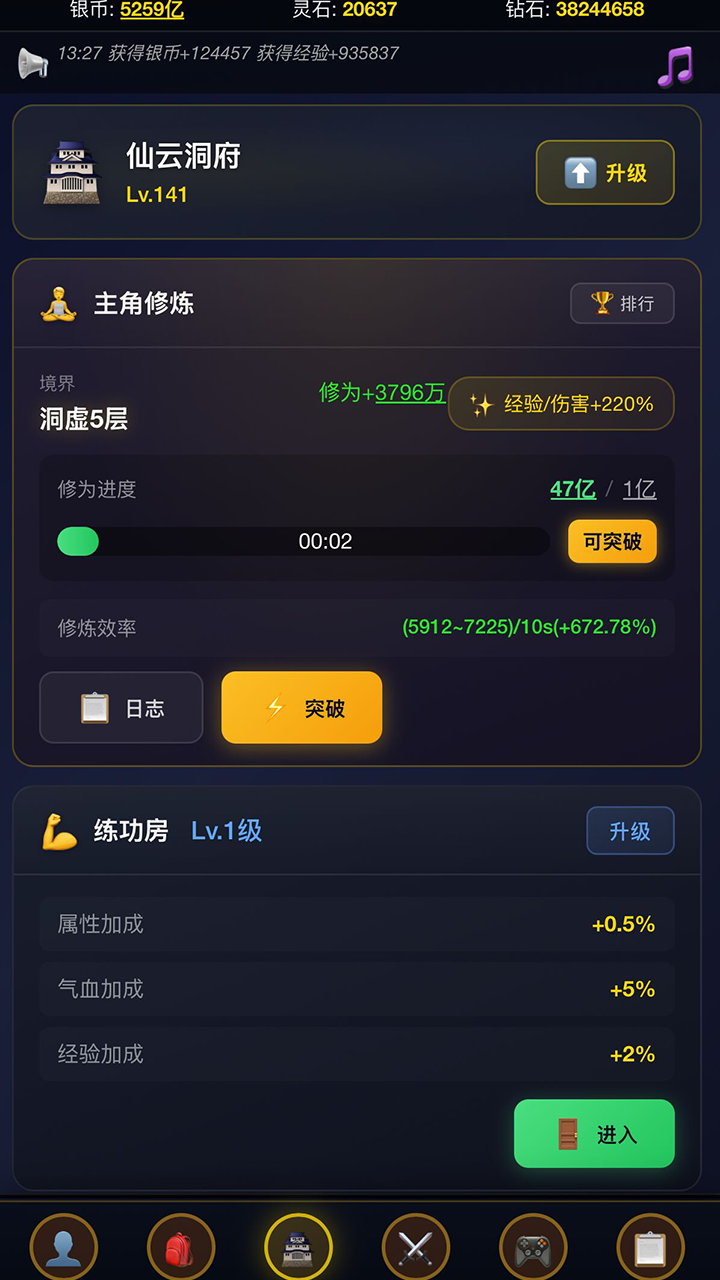
Task: Go to the crossed swords battle tab
Action: tap(416, 1247)
